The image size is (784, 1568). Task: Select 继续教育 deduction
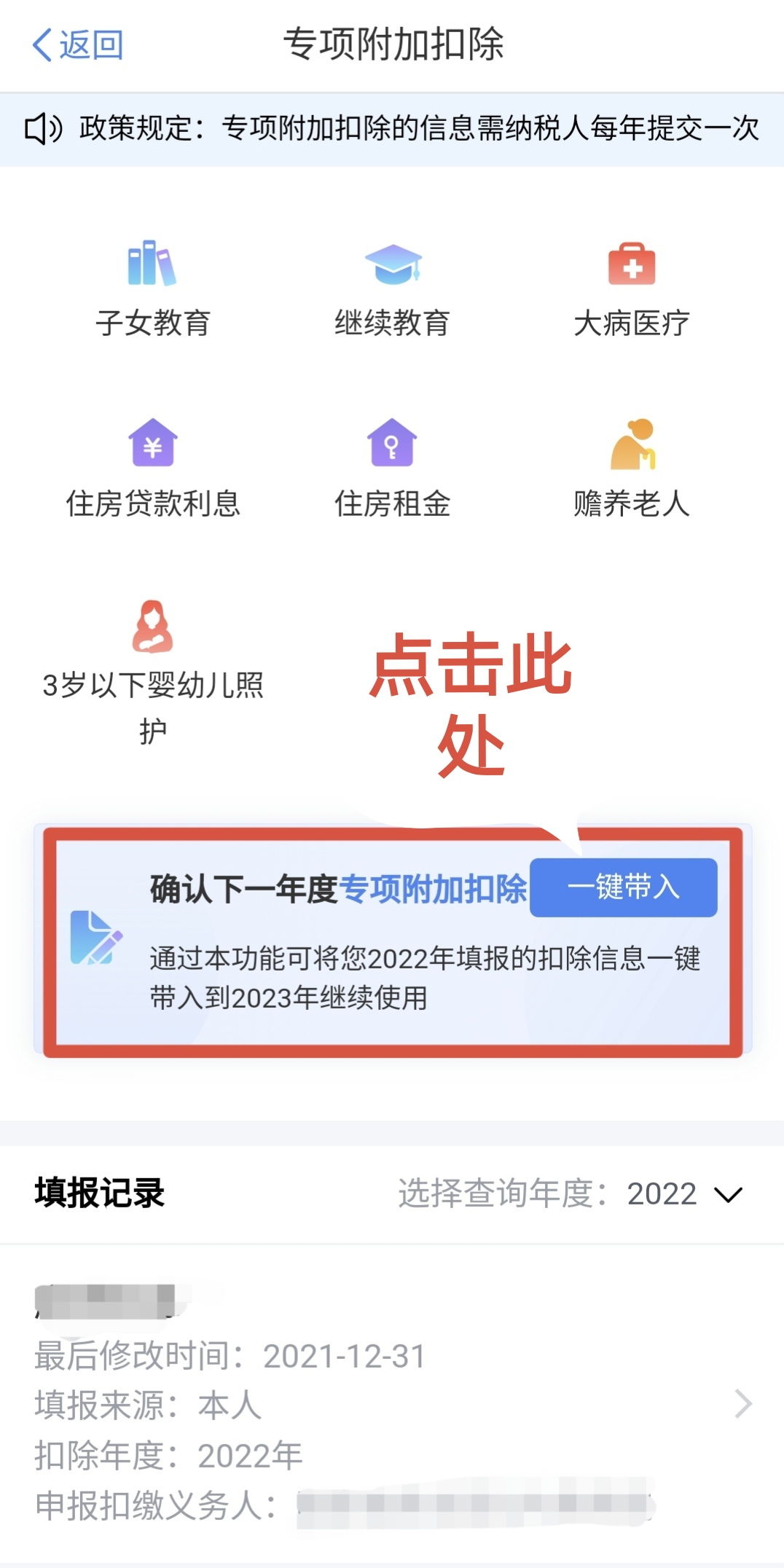[392, 289]
